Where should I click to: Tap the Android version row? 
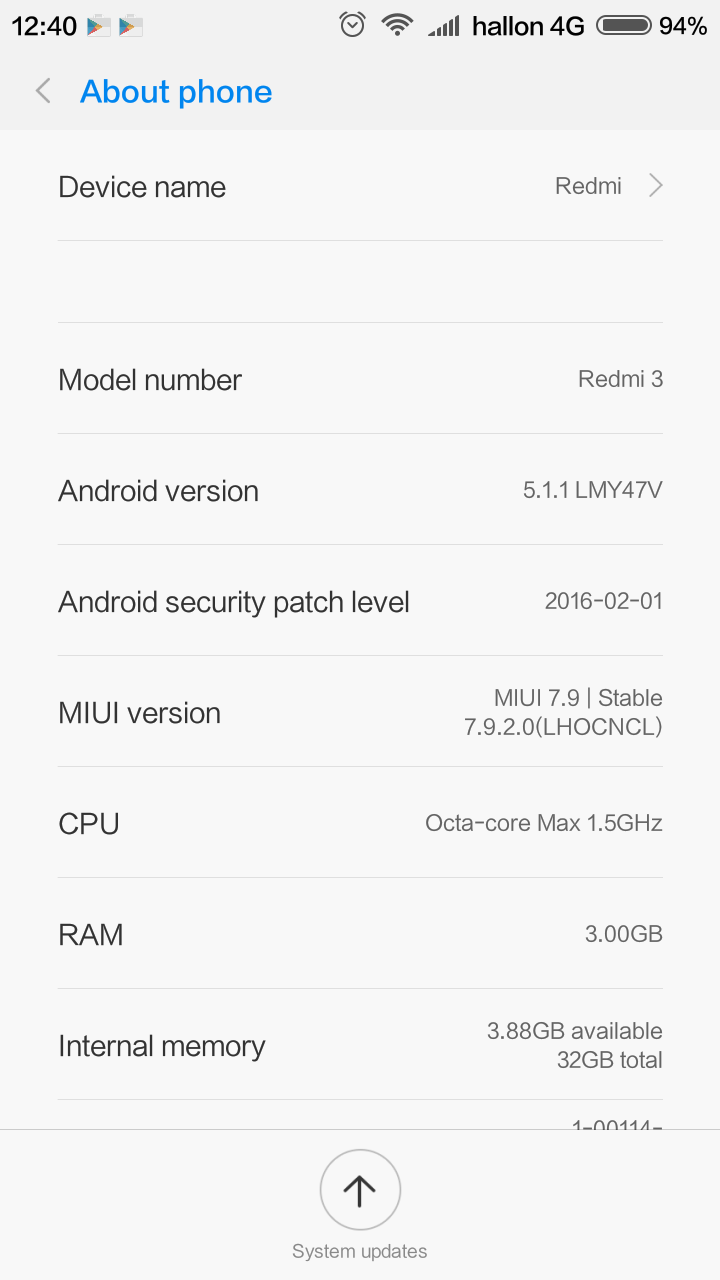click(x=360, y=490)
